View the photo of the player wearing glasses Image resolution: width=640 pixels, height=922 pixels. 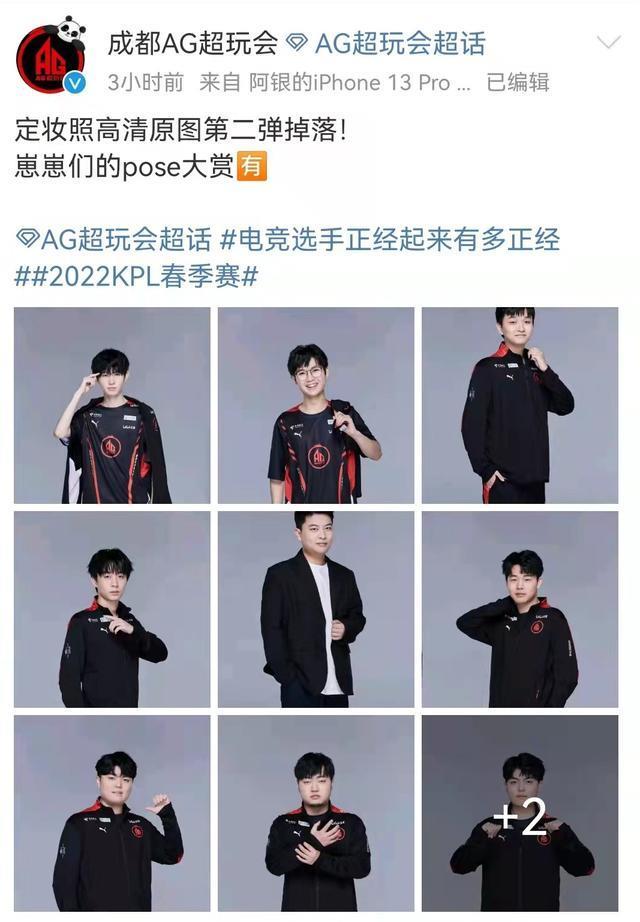pos(316,404)
